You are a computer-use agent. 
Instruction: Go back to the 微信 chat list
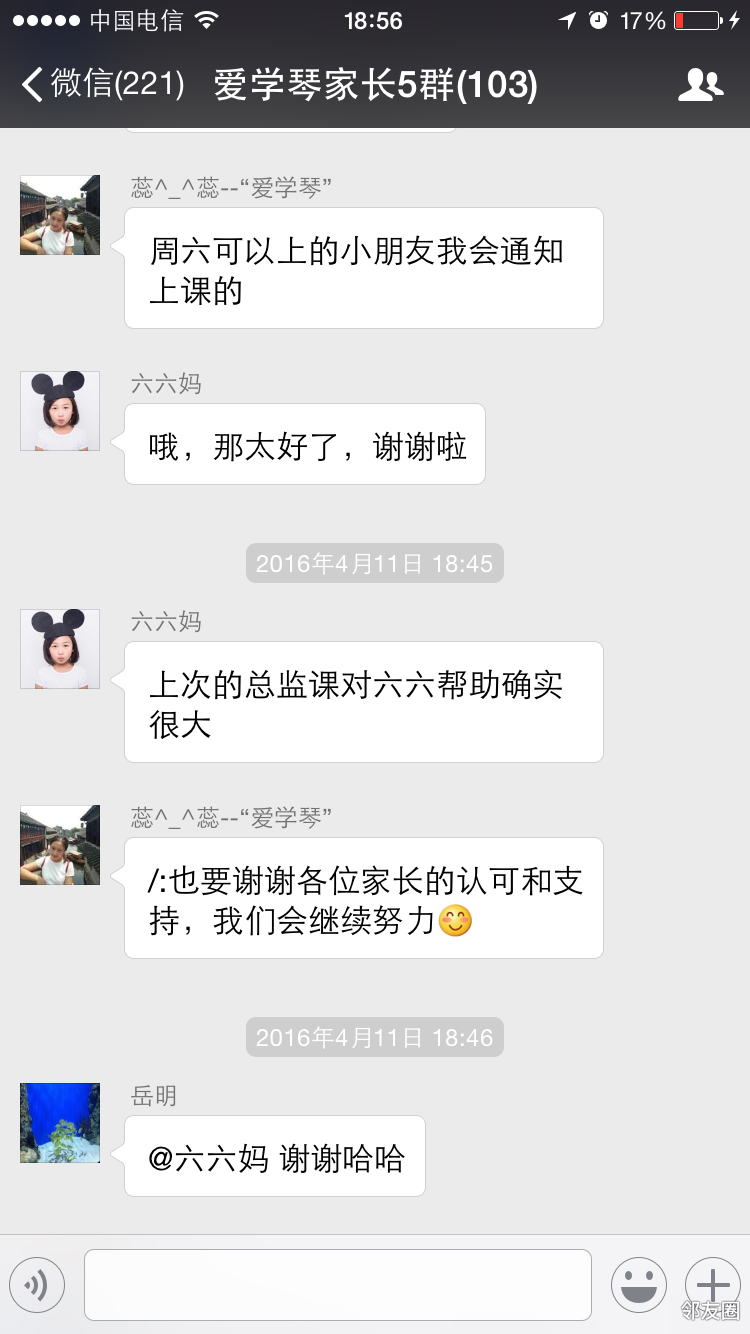pyautogui.click(x=102, y=85)
